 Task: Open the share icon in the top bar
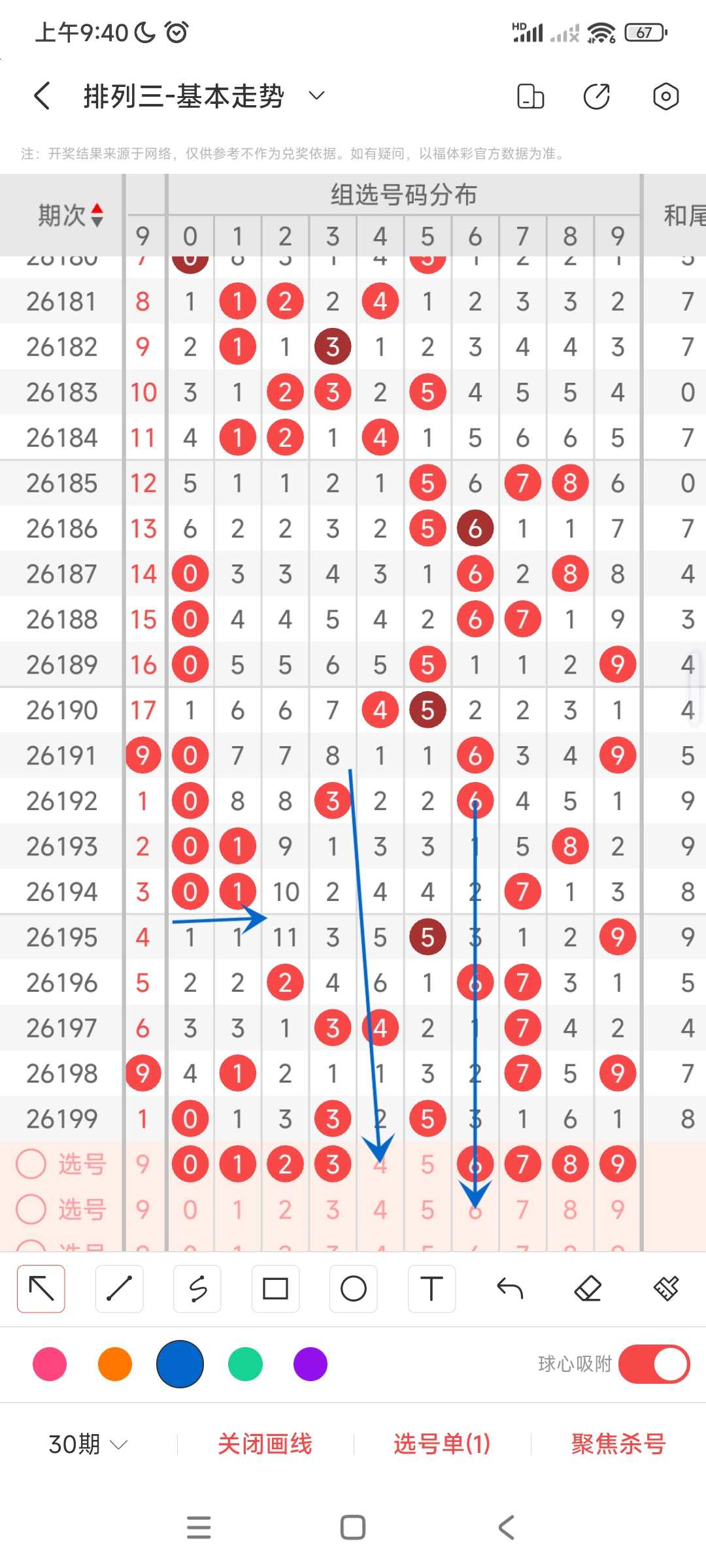596,96
